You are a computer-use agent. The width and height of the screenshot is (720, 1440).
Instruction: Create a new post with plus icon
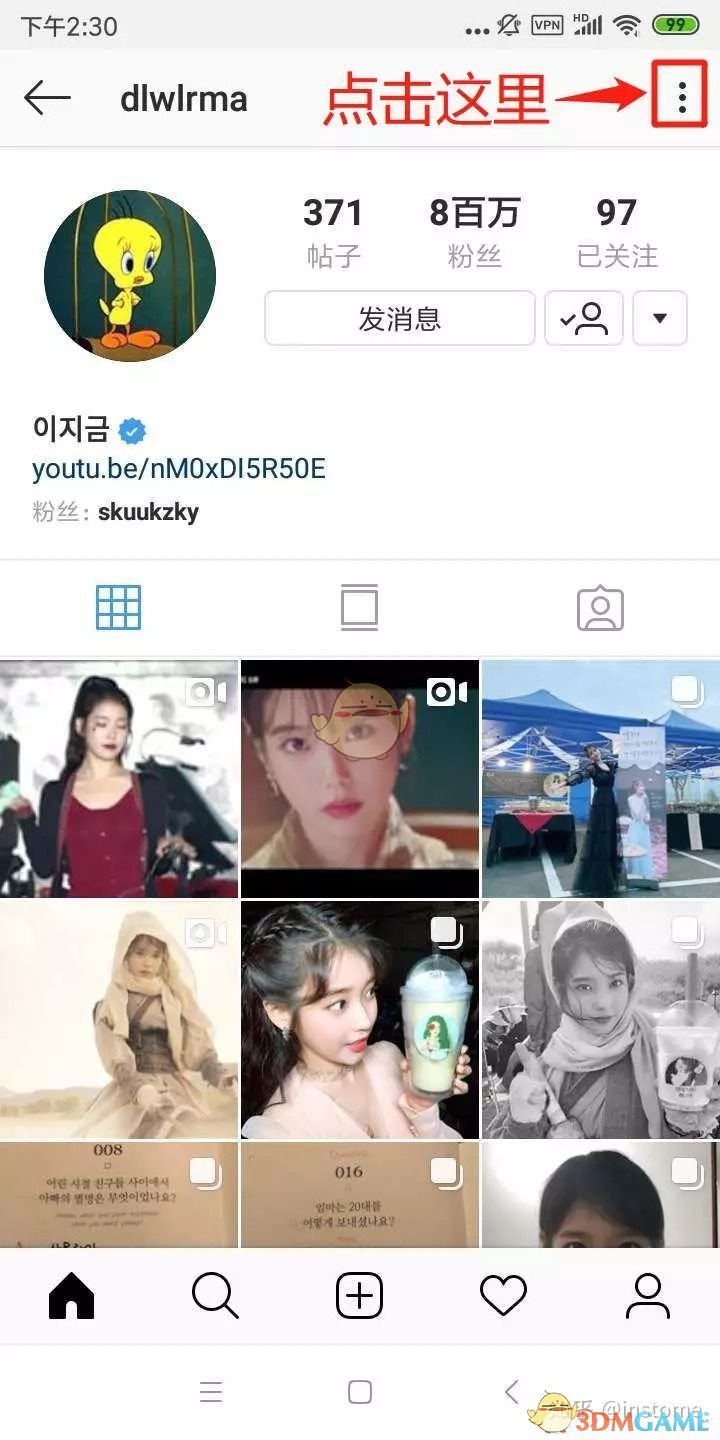point(360,1297)
